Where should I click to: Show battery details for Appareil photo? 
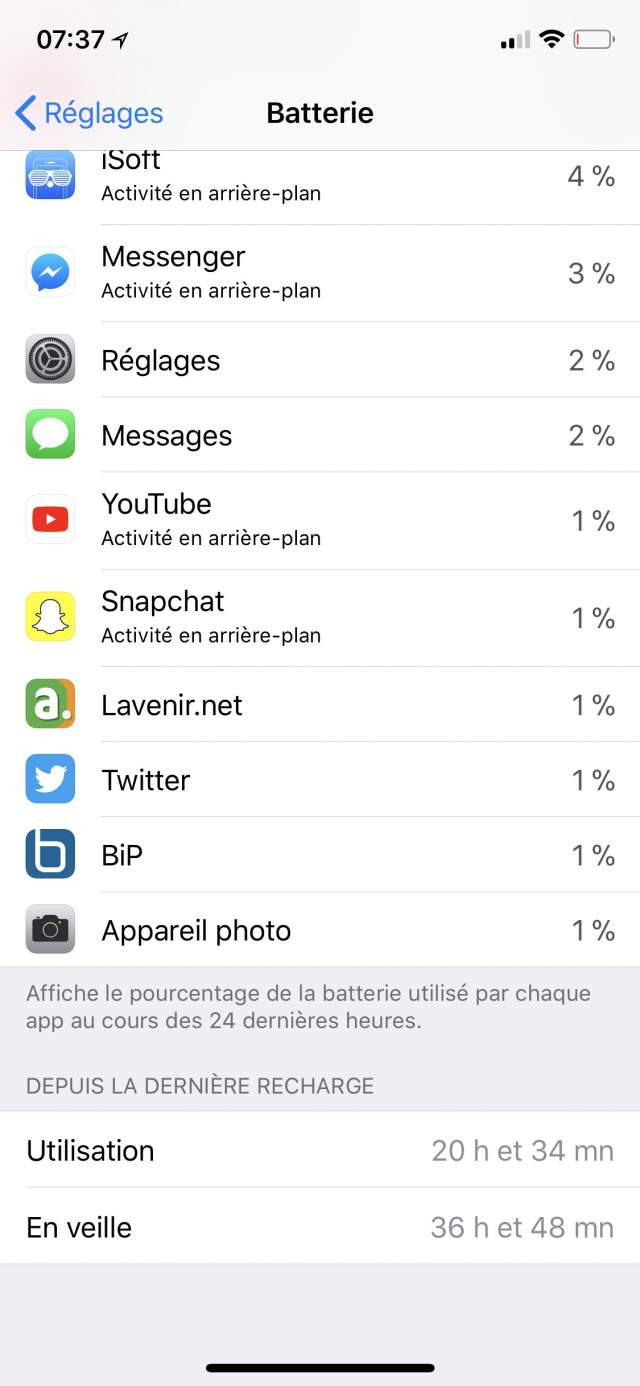[x=320, y=930]
